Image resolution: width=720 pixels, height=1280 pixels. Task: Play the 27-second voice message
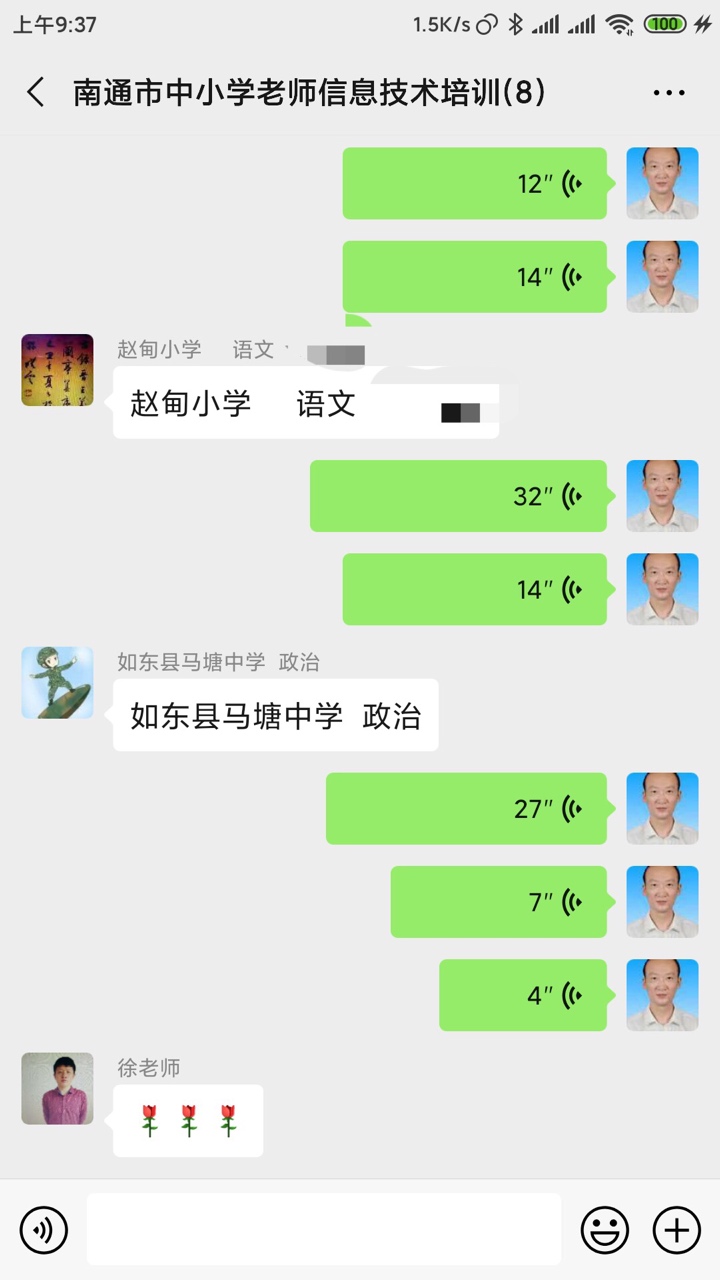[x=466, y=808]
